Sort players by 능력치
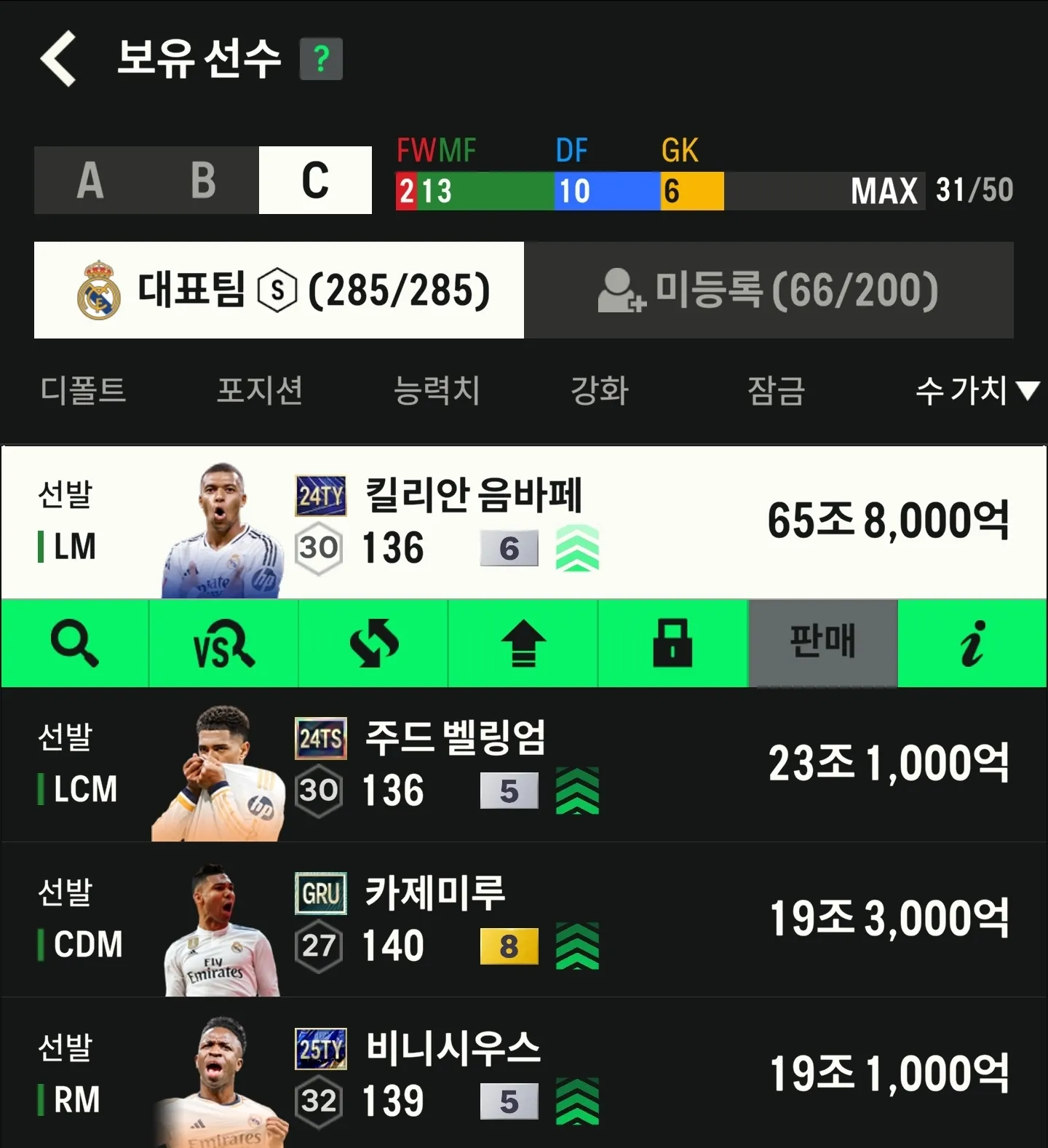Screen dimensions: 1048x1148 [437, 390]
